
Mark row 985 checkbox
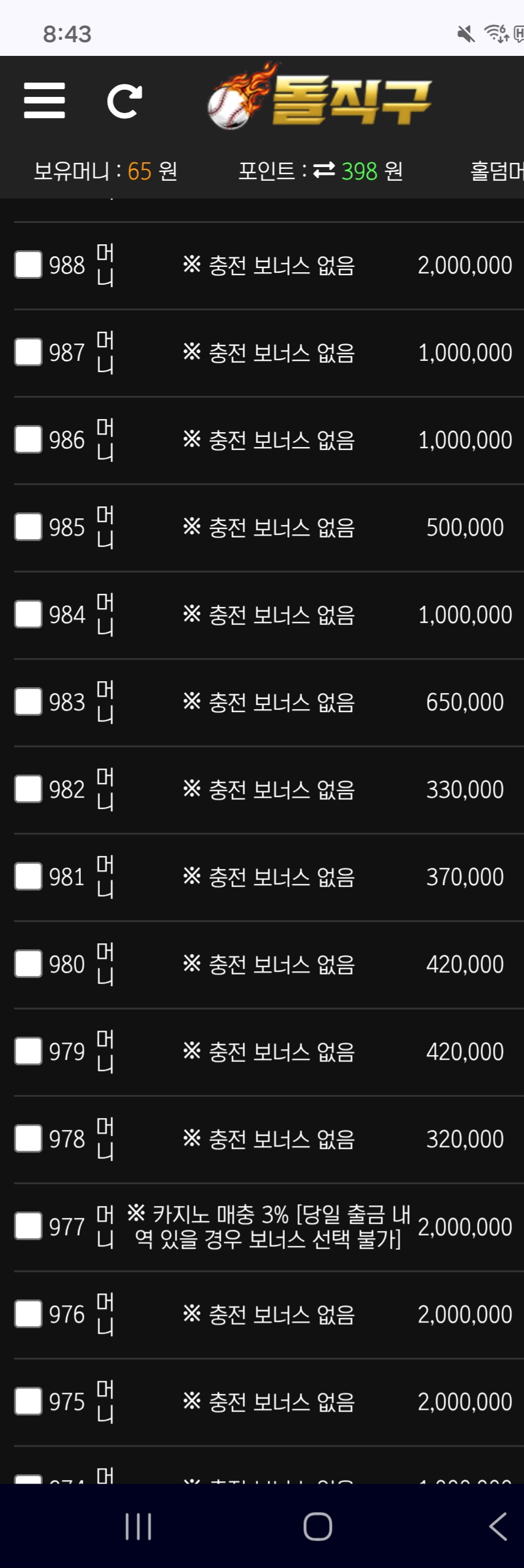[28, 527]
